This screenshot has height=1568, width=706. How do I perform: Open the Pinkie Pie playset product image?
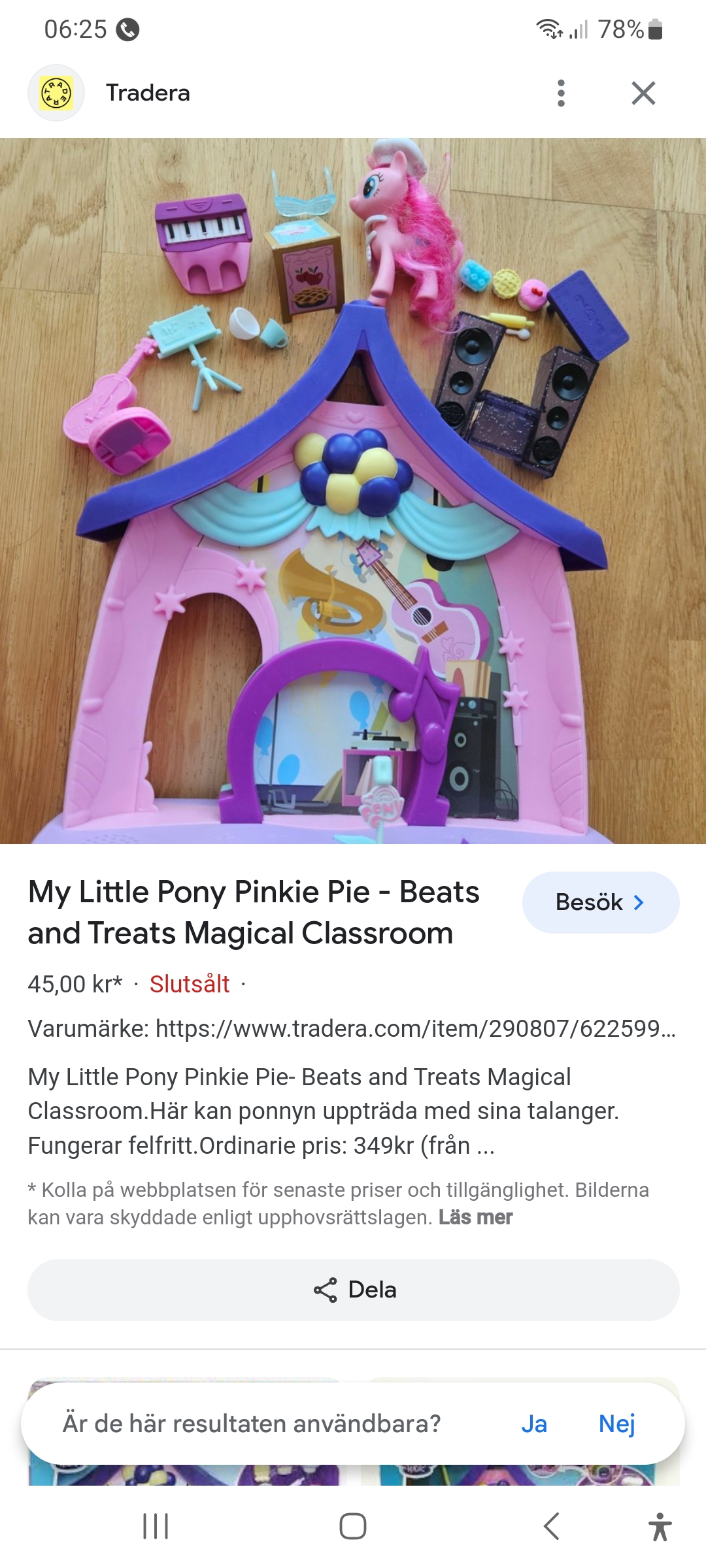point(353,490)
